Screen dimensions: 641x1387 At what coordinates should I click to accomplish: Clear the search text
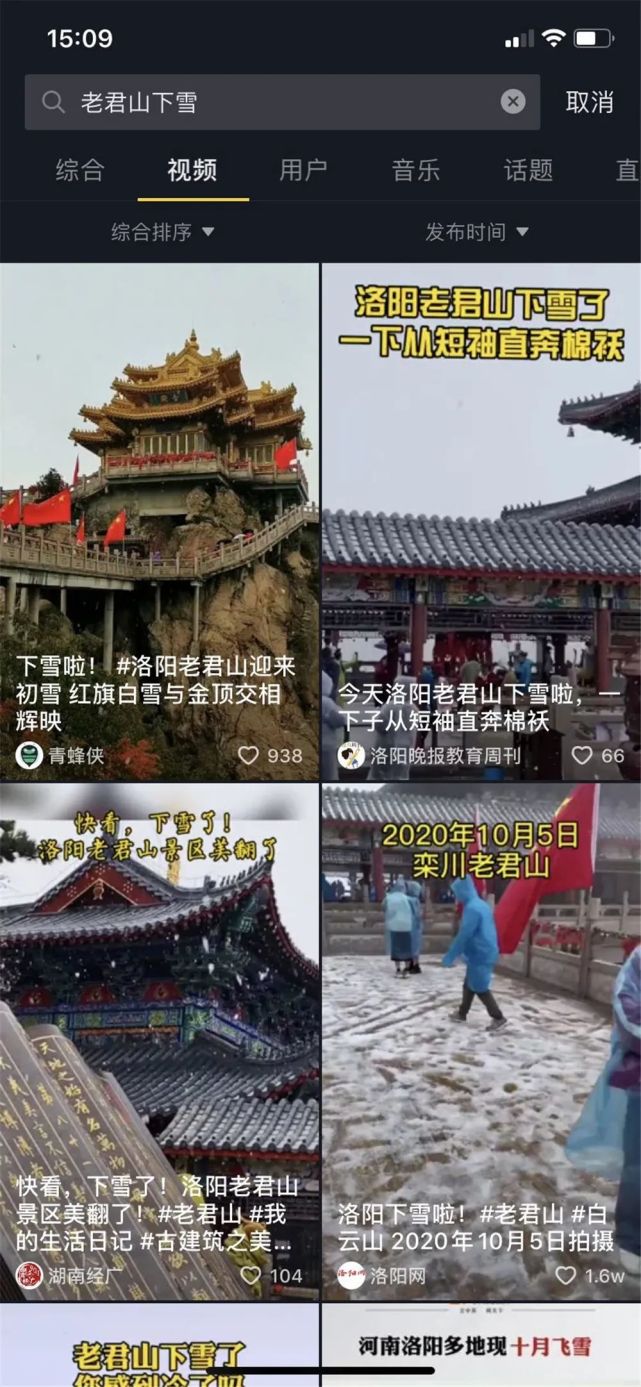(513, 102)
